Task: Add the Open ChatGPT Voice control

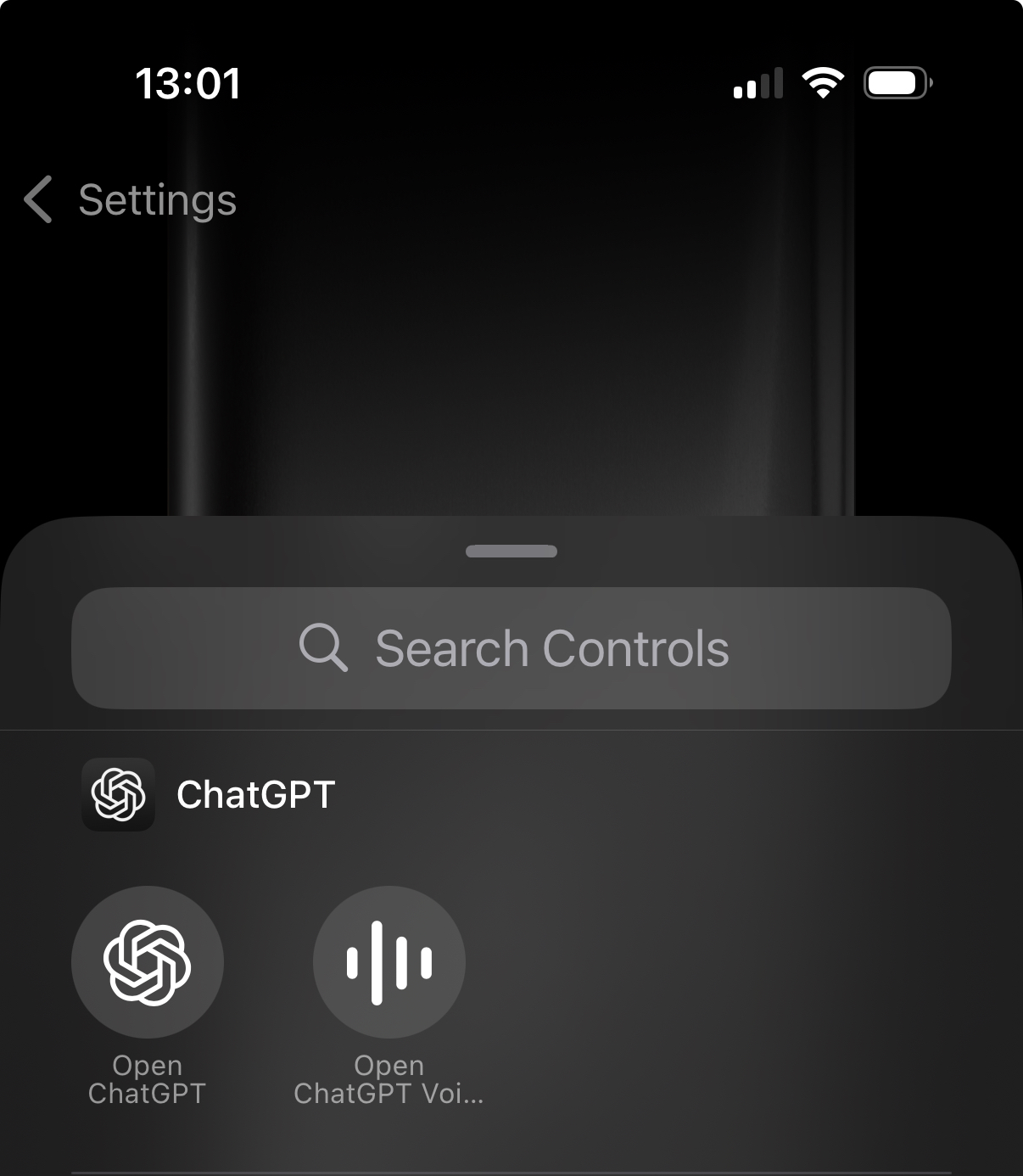Action: [x=389, y=961]
